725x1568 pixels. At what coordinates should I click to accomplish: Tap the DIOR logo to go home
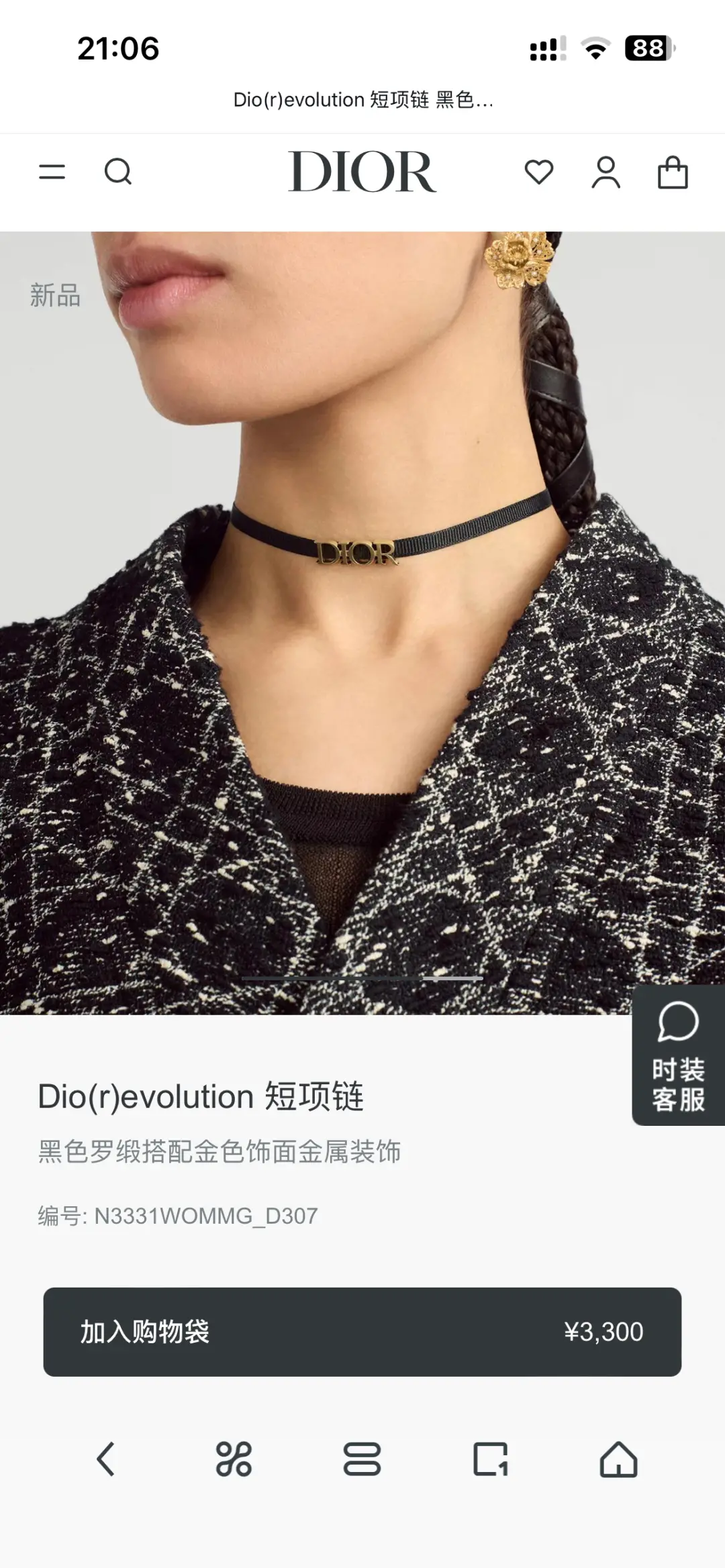click(x=362, y=172)
